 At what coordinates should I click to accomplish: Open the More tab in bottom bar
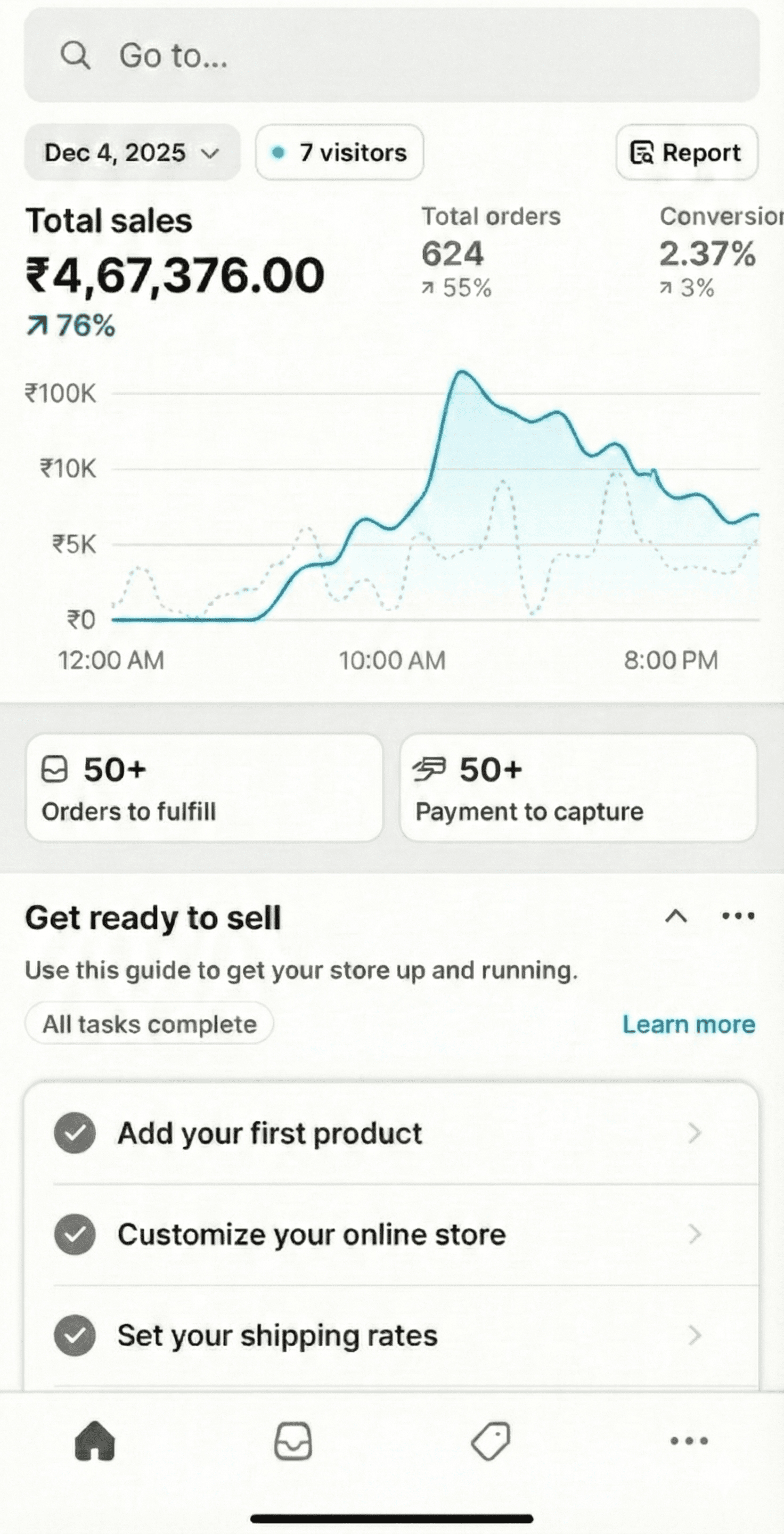point(689,1440)
